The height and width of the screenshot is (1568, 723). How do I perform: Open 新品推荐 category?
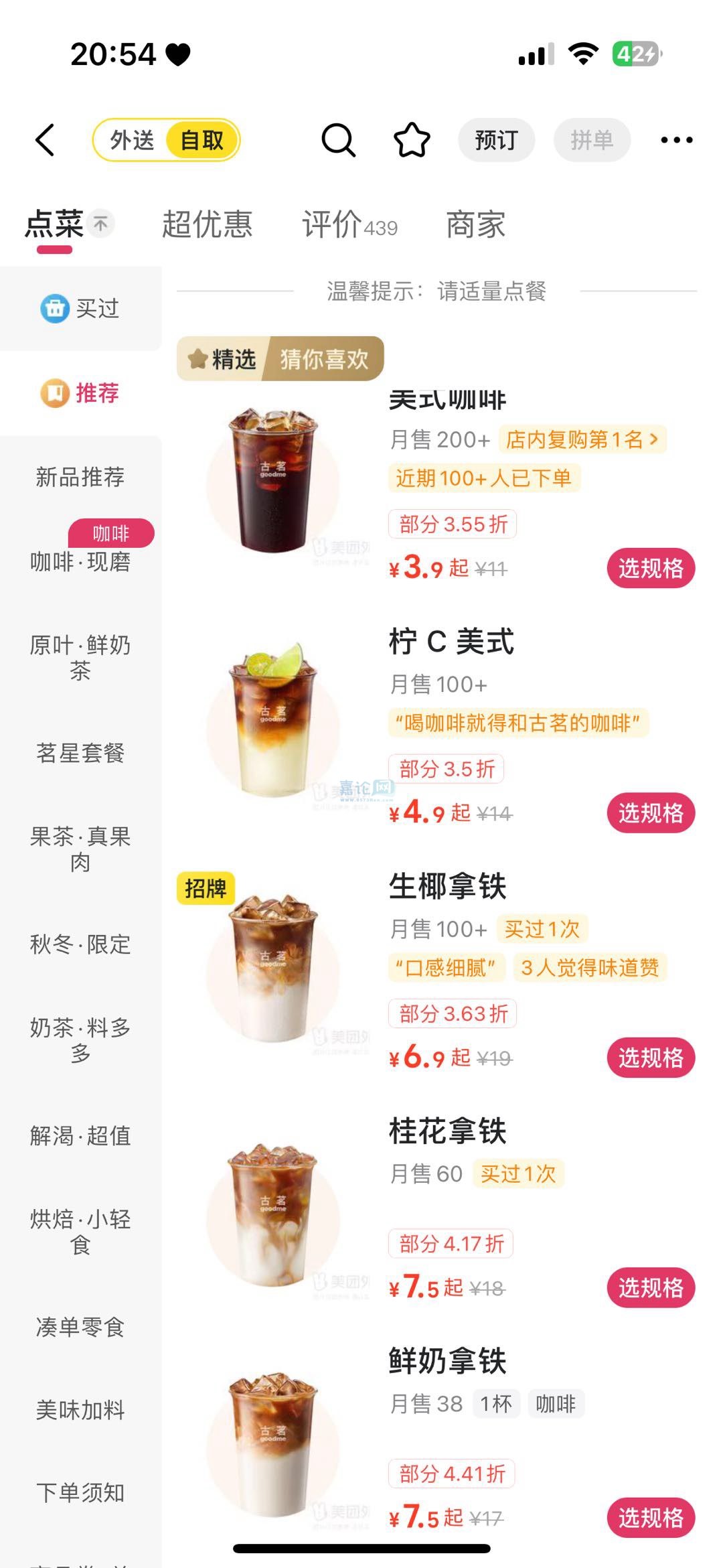coord(80,477)
